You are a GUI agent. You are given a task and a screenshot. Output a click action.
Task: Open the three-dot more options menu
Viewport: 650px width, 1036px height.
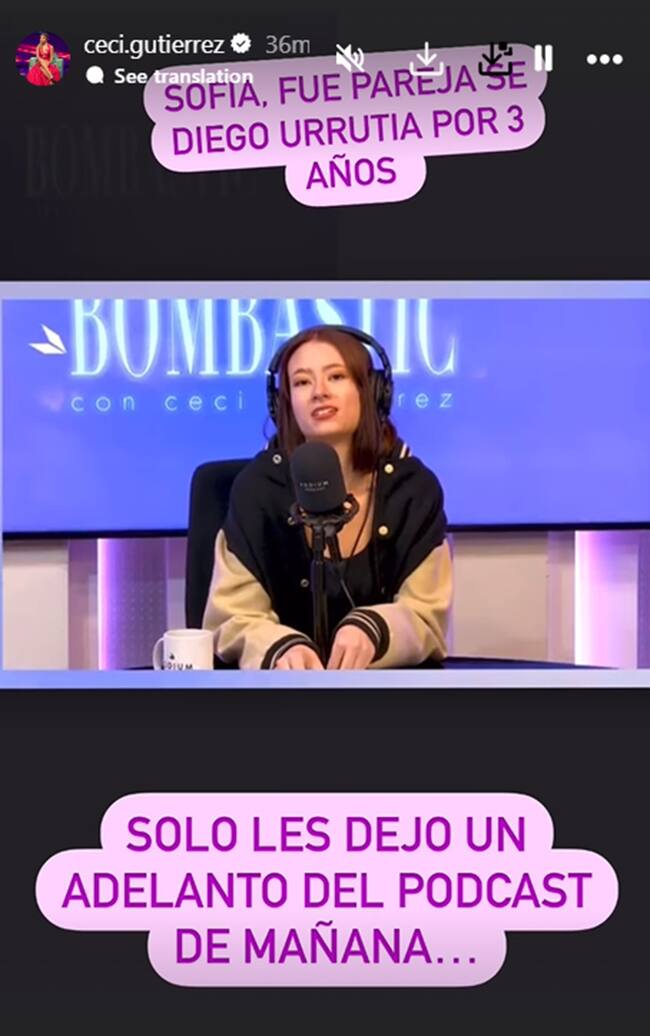coord(604,59)
